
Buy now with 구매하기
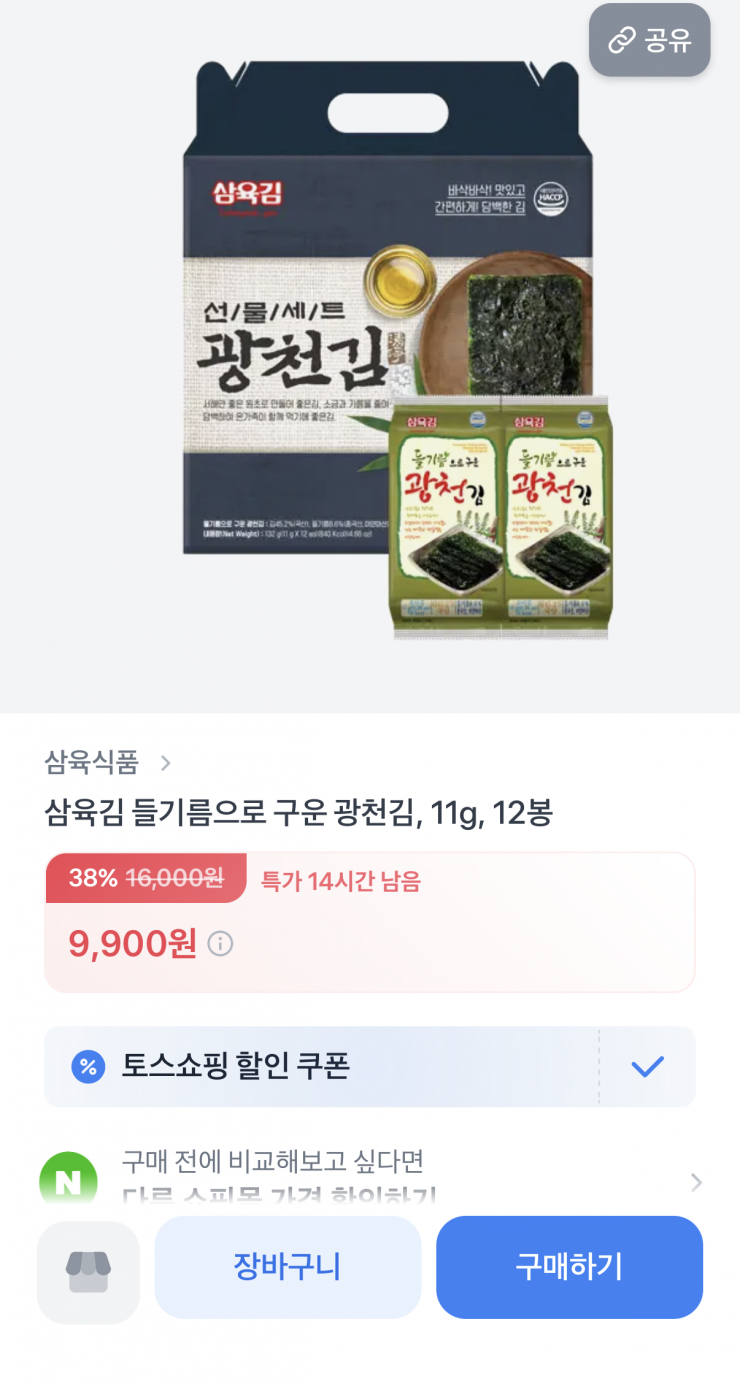click(569, 1267)
